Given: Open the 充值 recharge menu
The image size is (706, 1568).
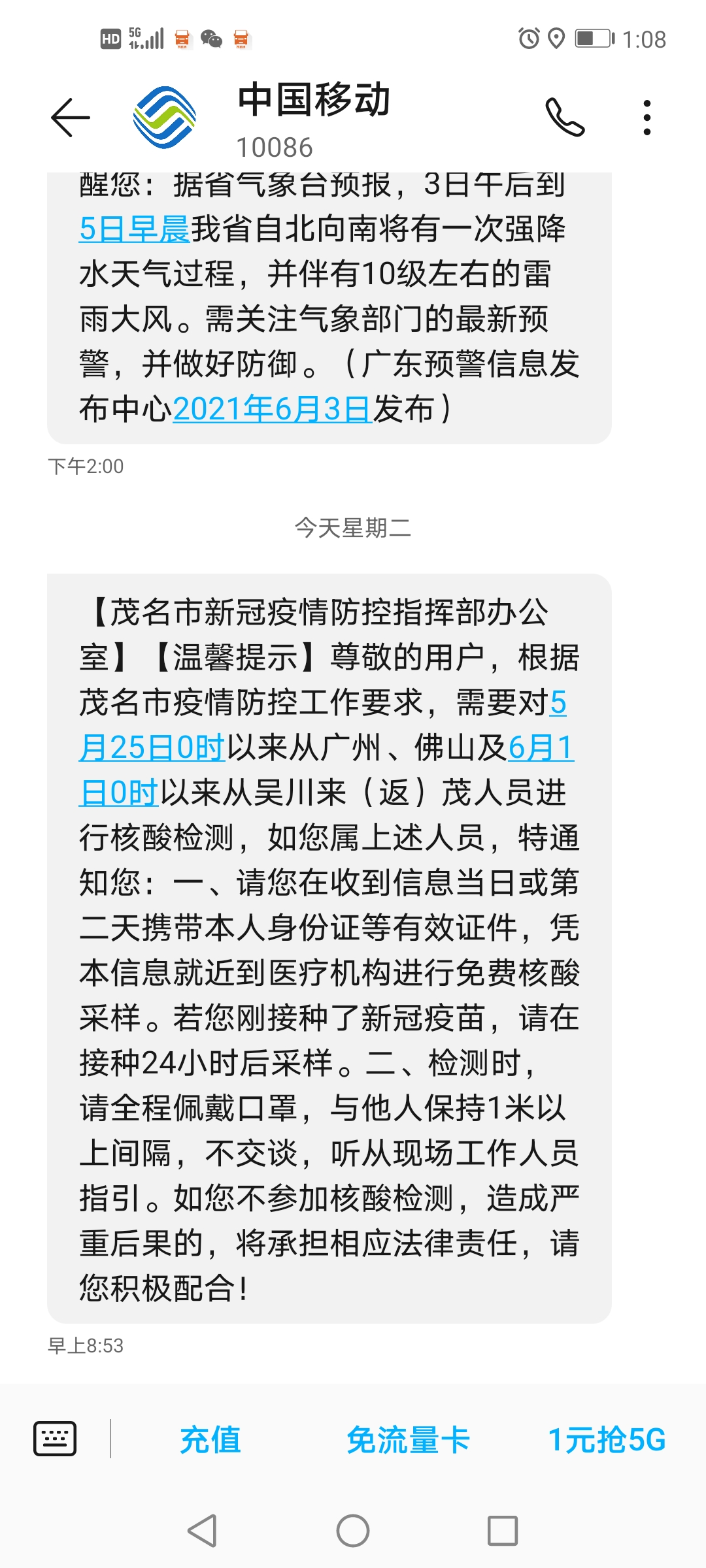Looking at the screenshot, I should [x=210, y=1439].
